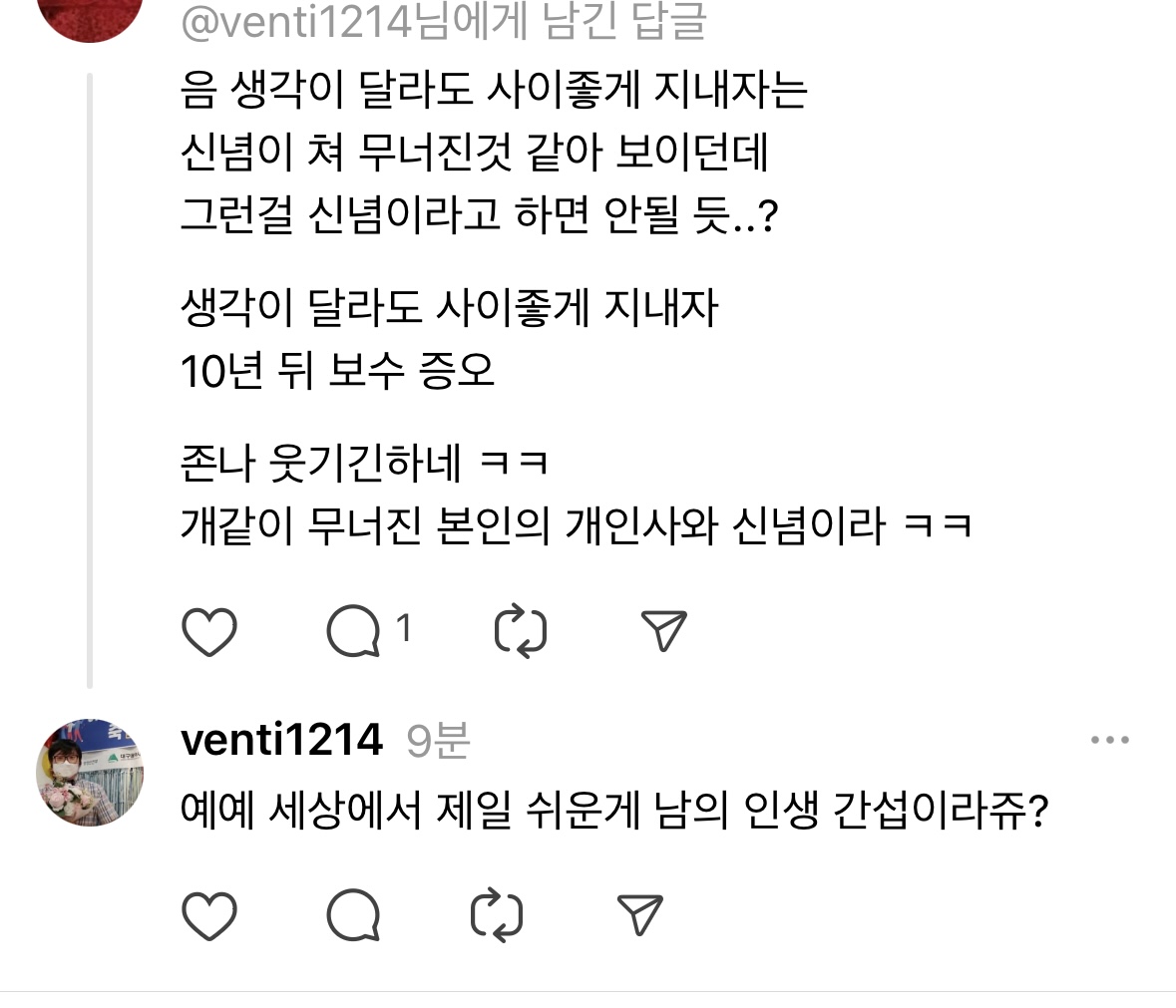Reply to venti1214's comment
1176x1008 pixels.
pos(354,915)
